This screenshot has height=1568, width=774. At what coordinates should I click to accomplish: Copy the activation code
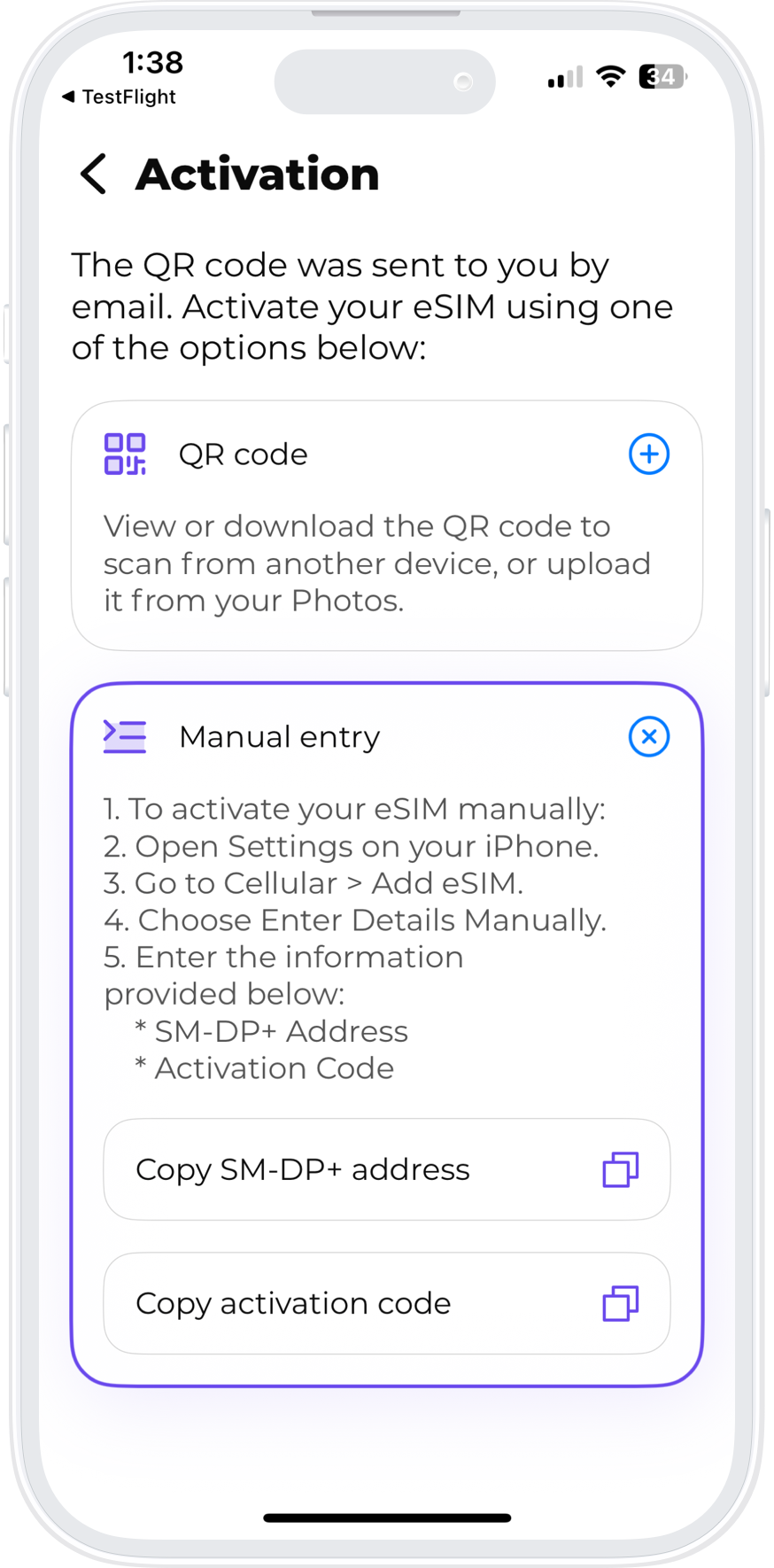pyautogui.click(x=386, y=1303)
